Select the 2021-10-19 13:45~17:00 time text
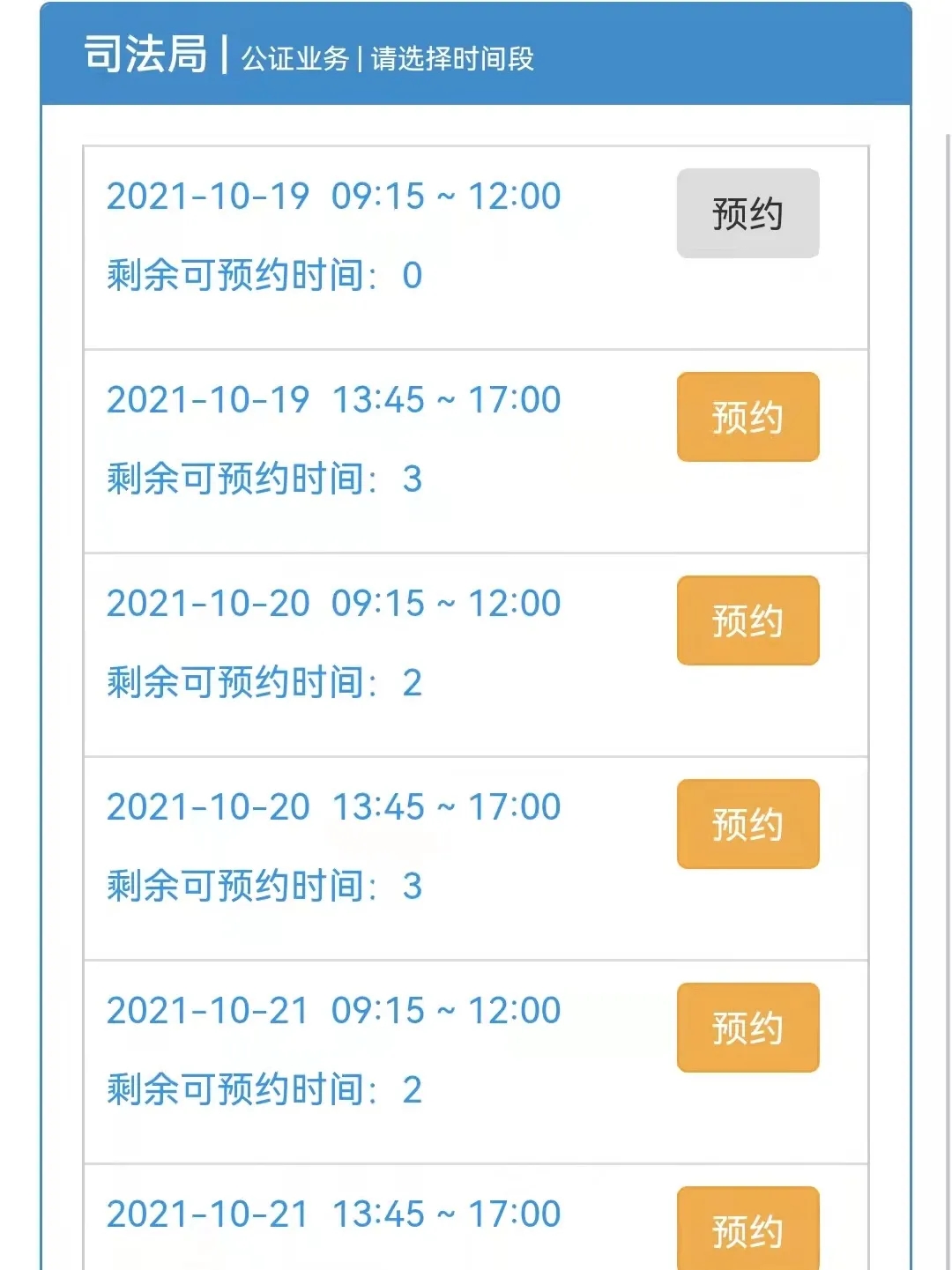The width and height of the screenshot is (952, 1270). [333, 399]
